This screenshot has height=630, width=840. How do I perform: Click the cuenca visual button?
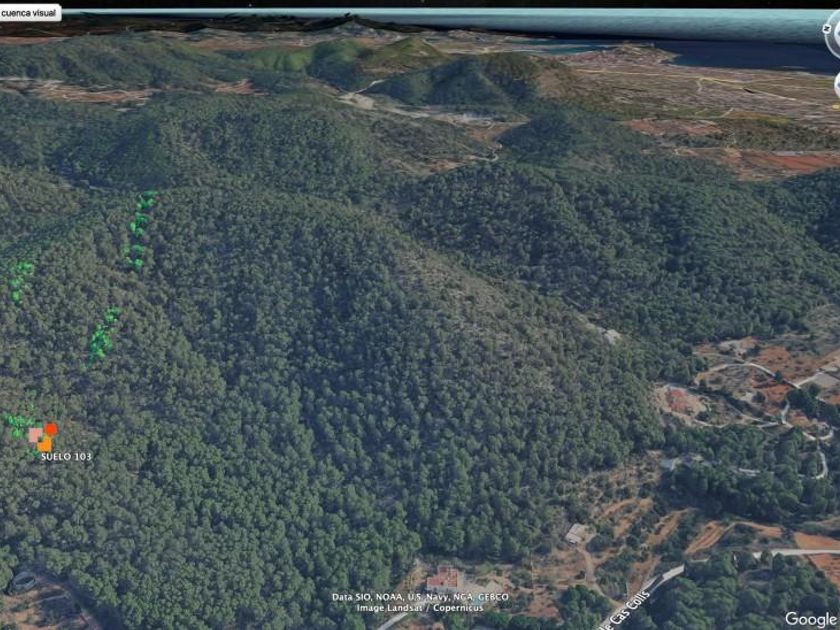tap(29, 13)
